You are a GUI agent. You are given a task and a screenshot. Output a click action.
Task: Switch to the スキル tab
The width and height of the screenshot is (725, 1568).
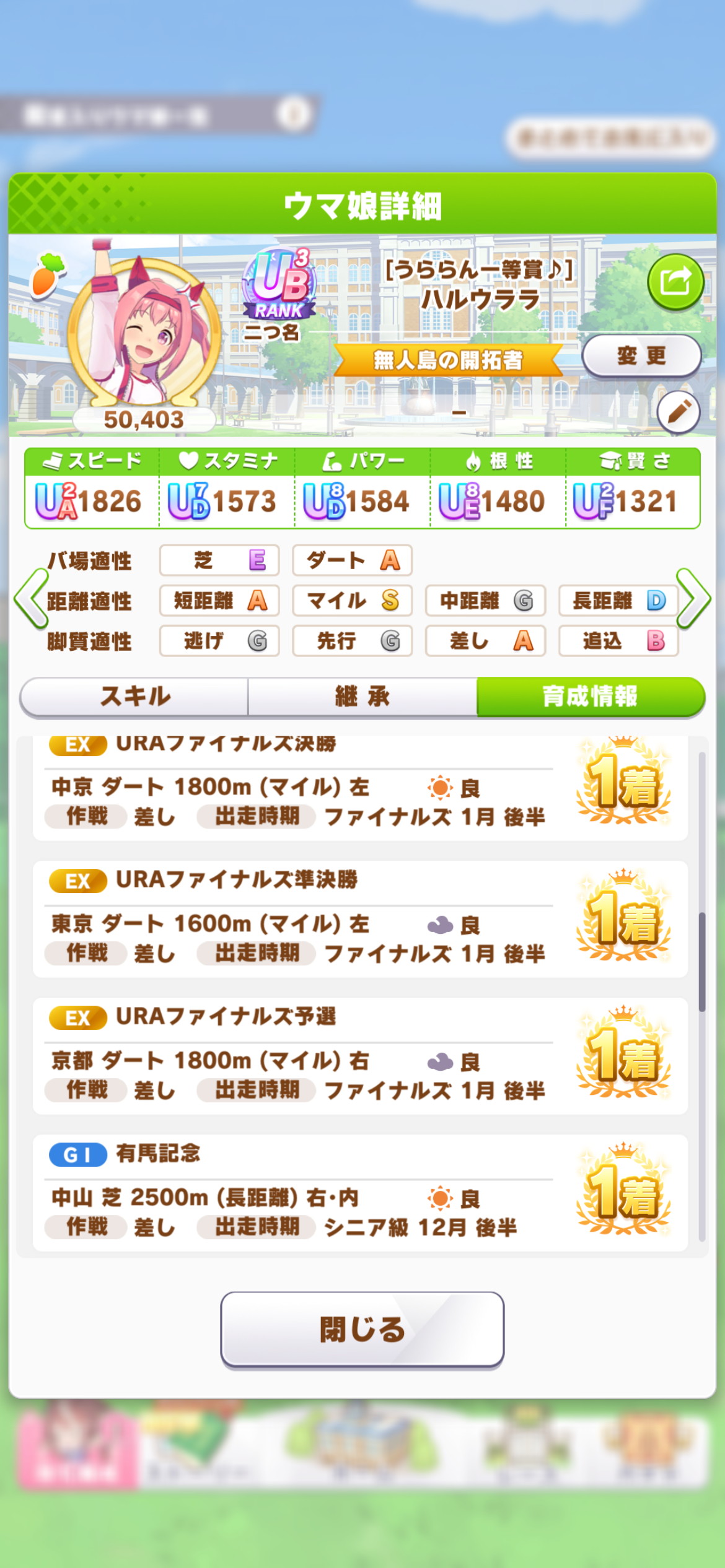click(x=134, y=697)
